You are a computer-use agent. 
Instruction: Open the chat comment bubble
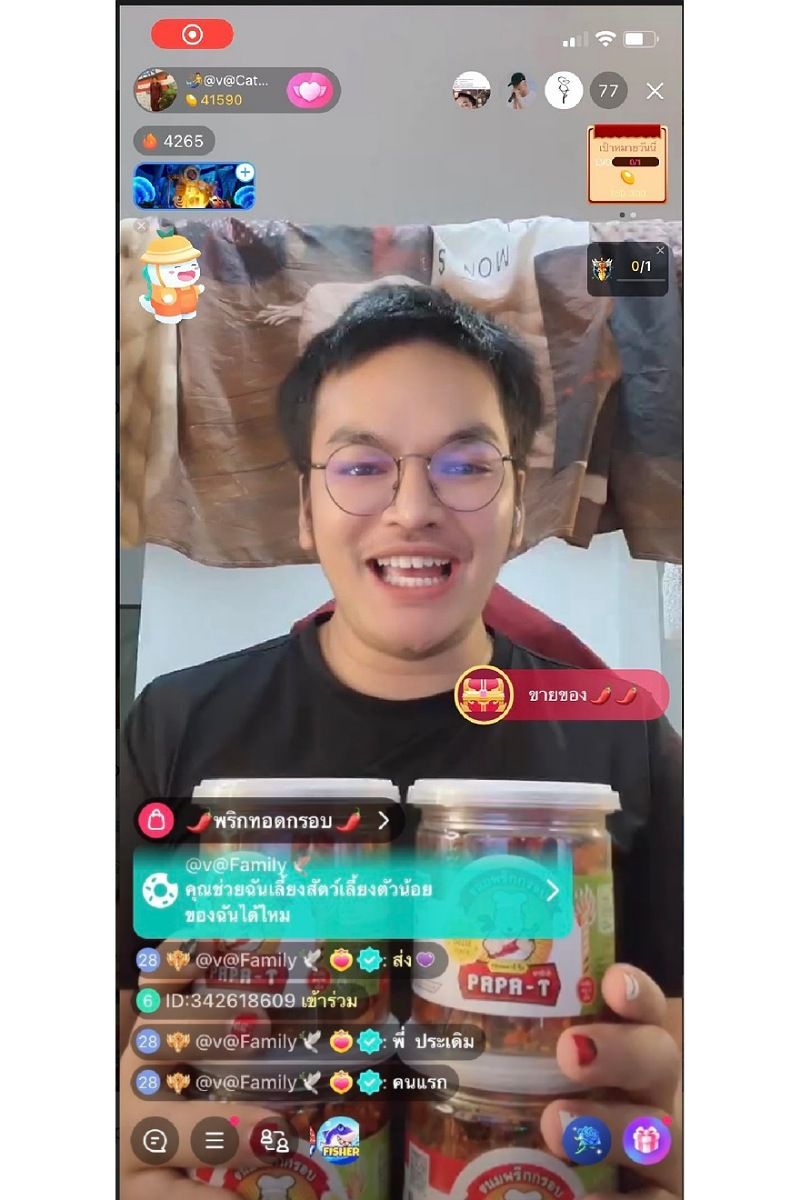click(155, 1141)
